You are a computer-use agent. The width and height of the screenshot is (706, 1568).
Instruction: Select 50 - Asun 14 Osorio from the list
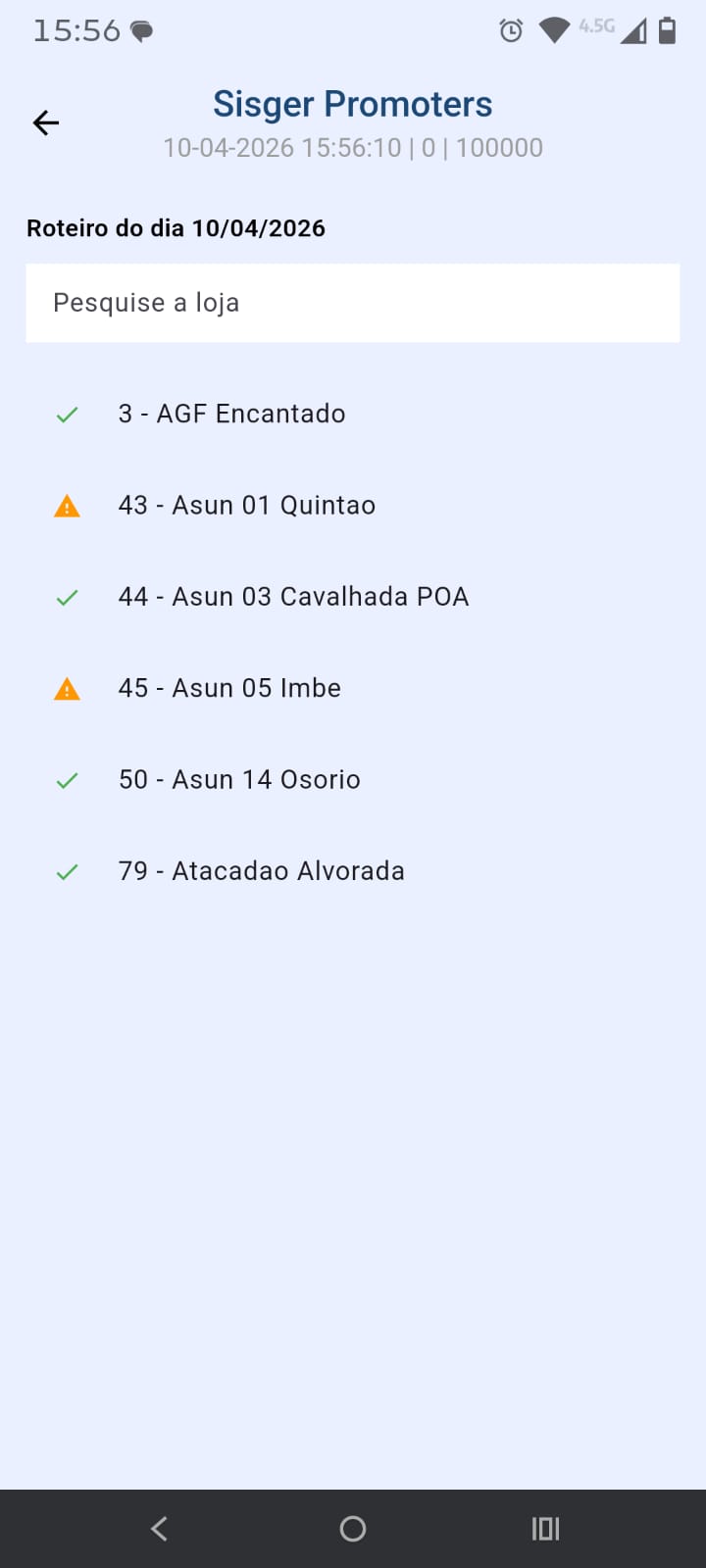[239, 779]
